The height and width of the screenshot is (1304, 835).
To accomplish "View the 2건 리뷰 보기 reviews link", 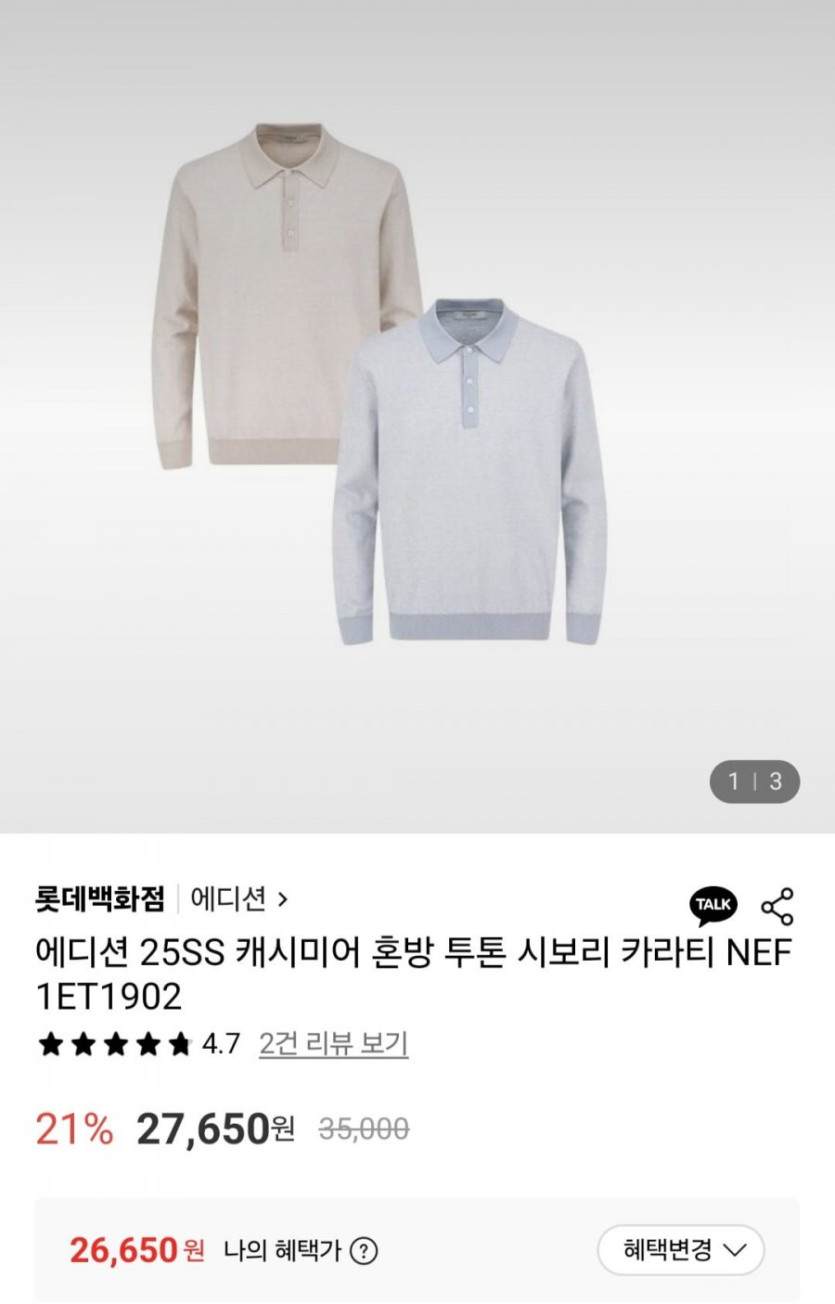I will click(333, 1045).
